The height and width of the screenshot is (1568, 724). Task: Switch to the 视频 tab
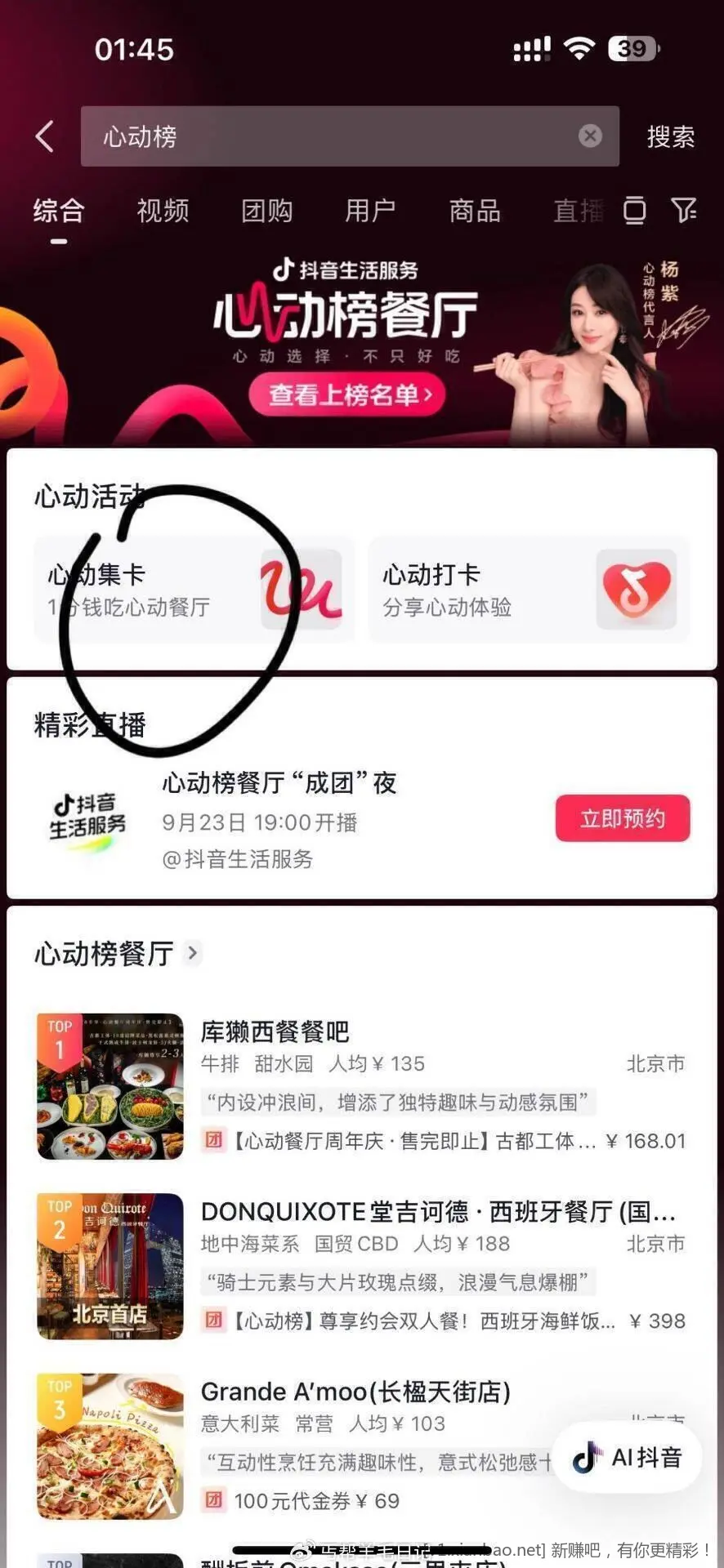tap(163, 211)
